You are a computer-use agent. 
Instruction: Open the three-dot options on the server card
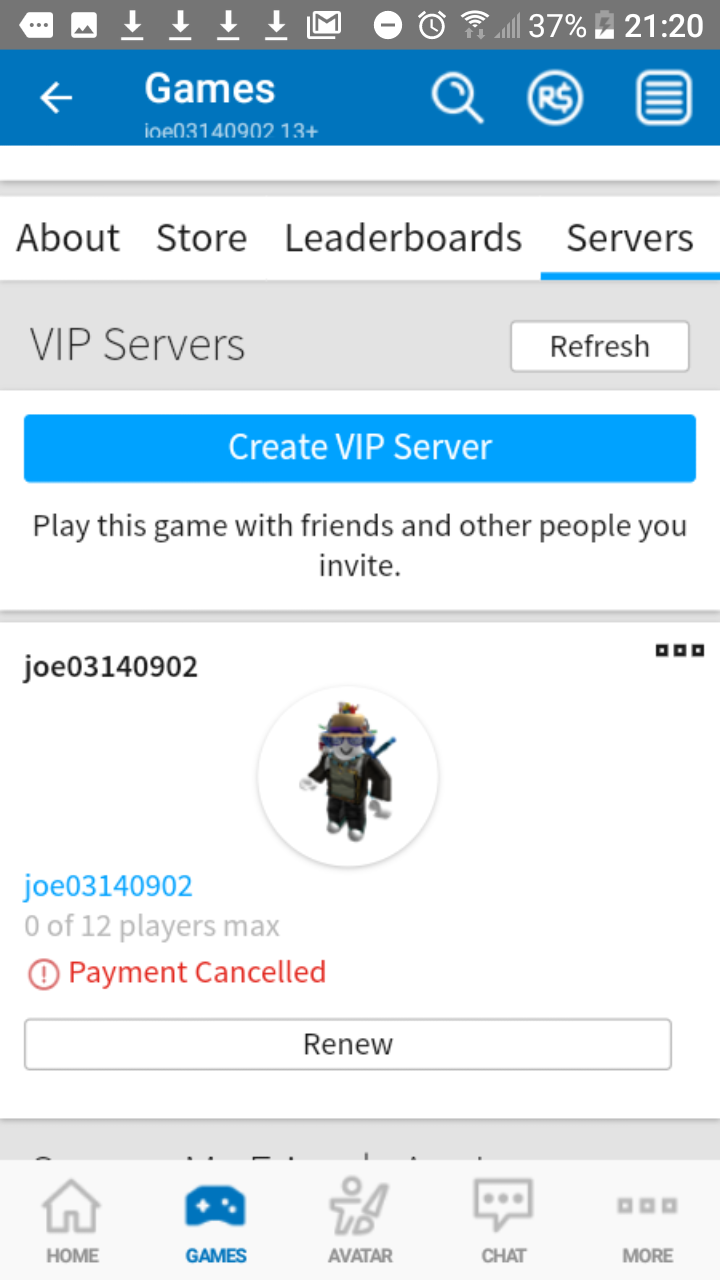679,650
